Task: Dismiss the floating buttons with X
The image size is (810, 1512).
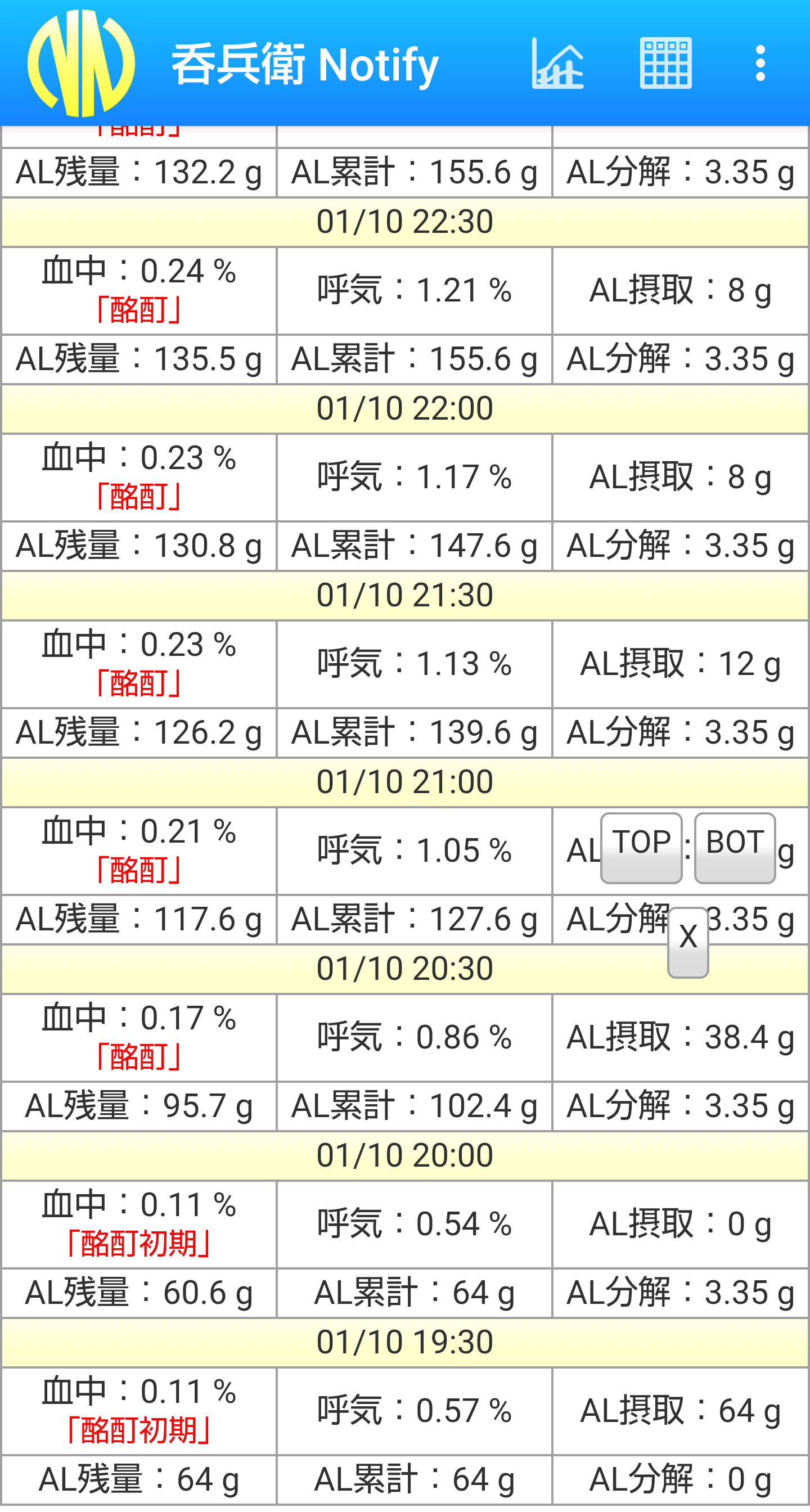Action: 687,942
